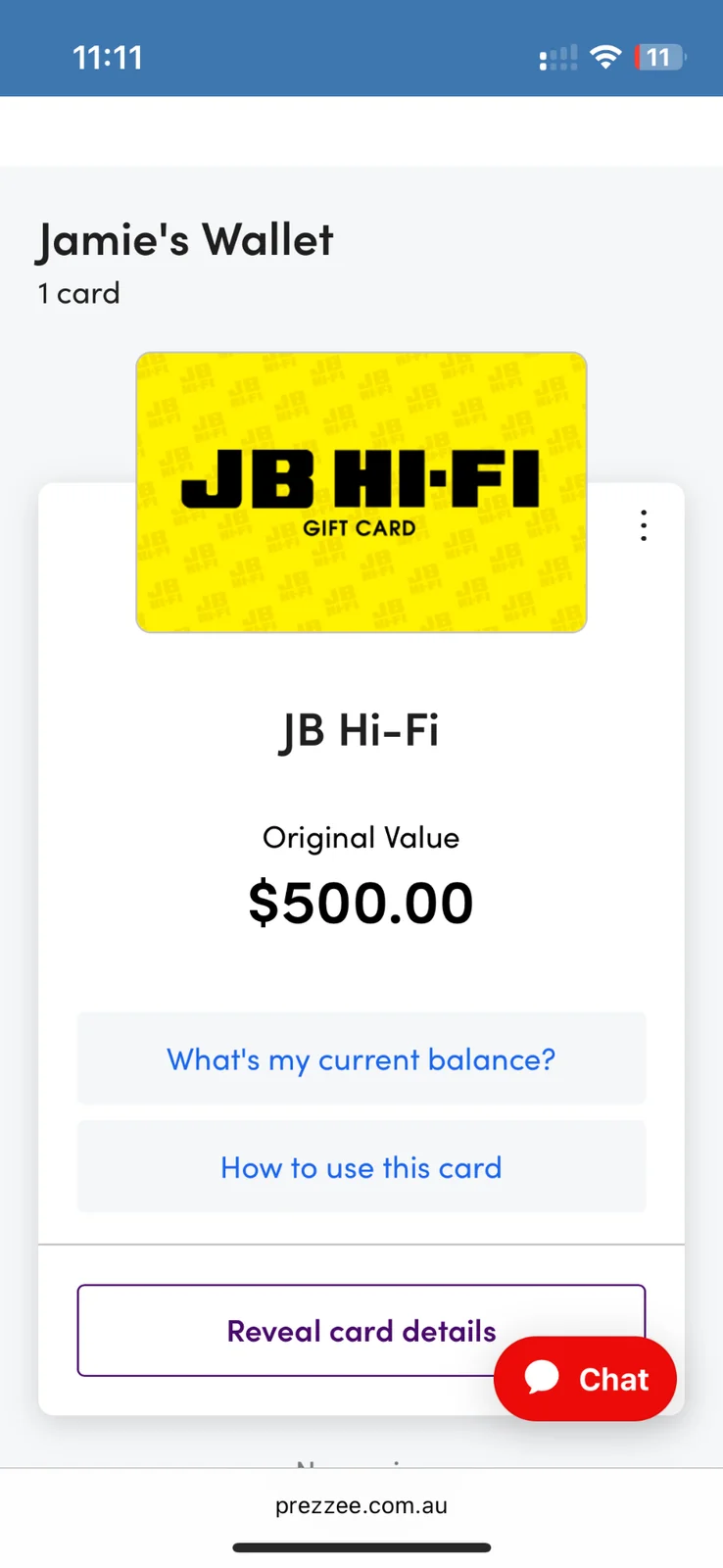Open How to use this card
This screenshot has height=1568, width=723.
pos(361,1166)
